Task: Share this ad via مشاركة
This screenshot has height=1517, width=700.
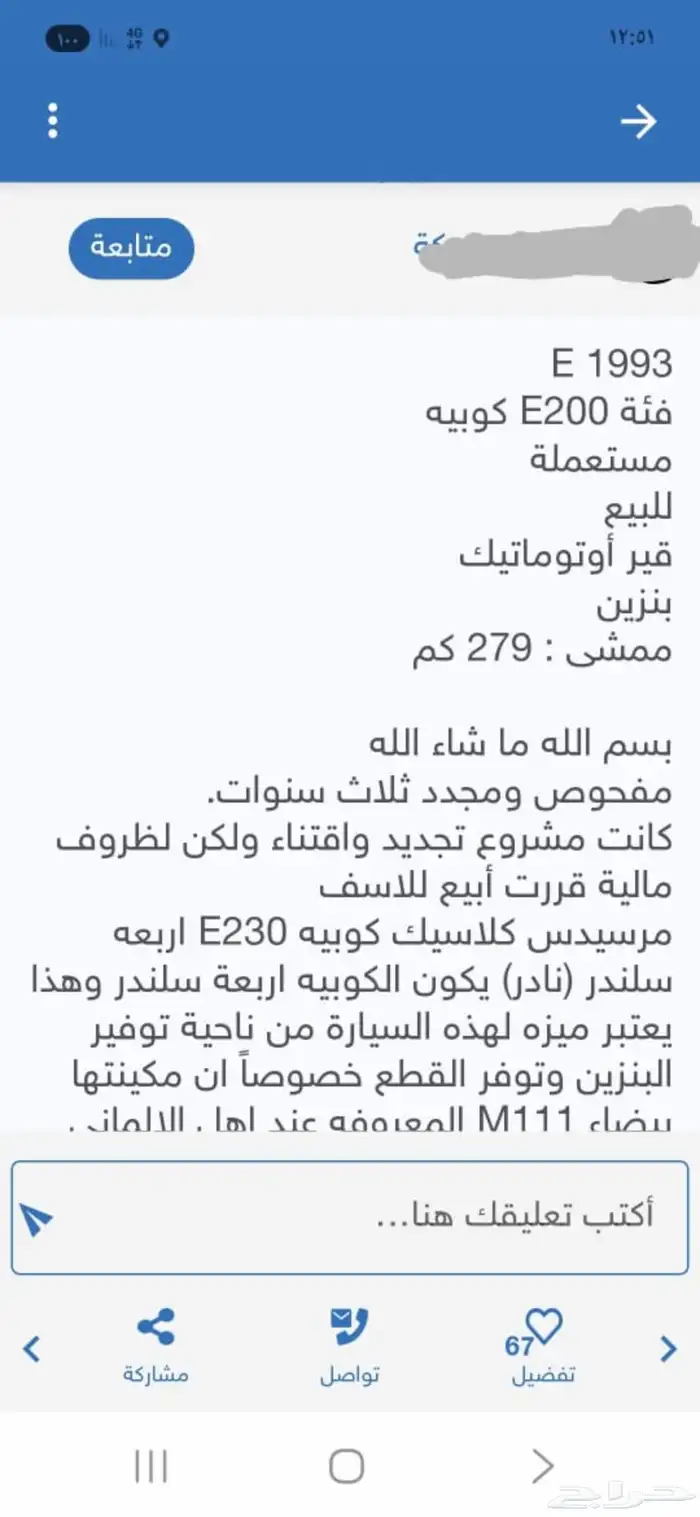Action: click(x=155, y=1345)
